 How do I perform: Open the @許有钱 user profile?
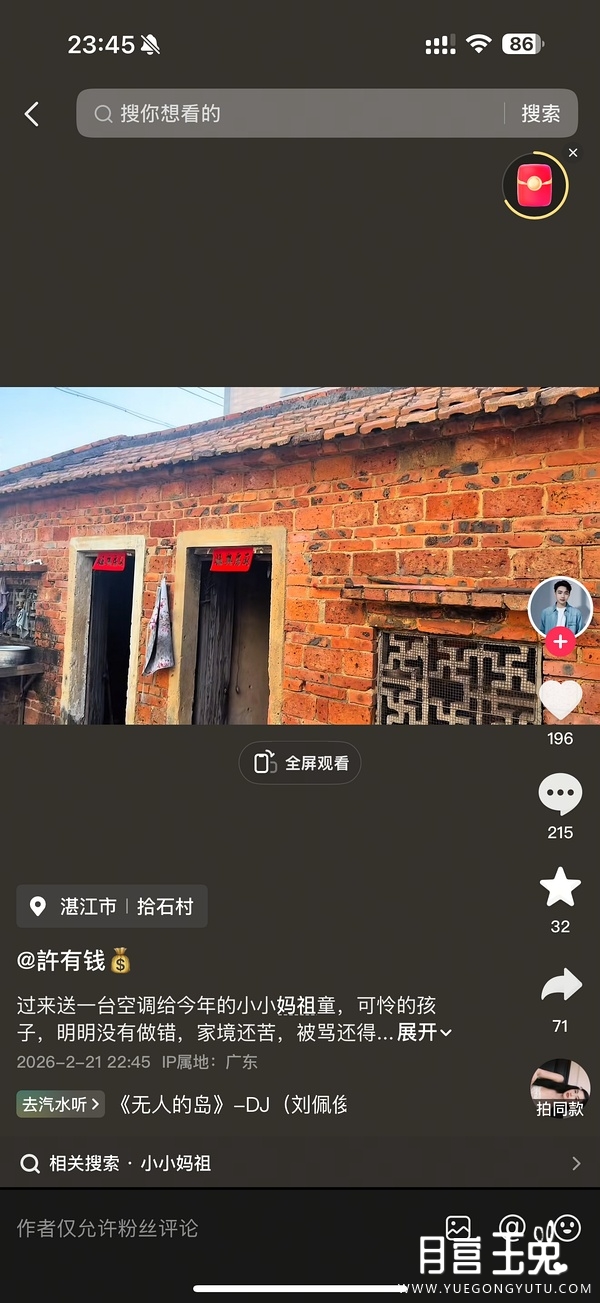[62, 961]
